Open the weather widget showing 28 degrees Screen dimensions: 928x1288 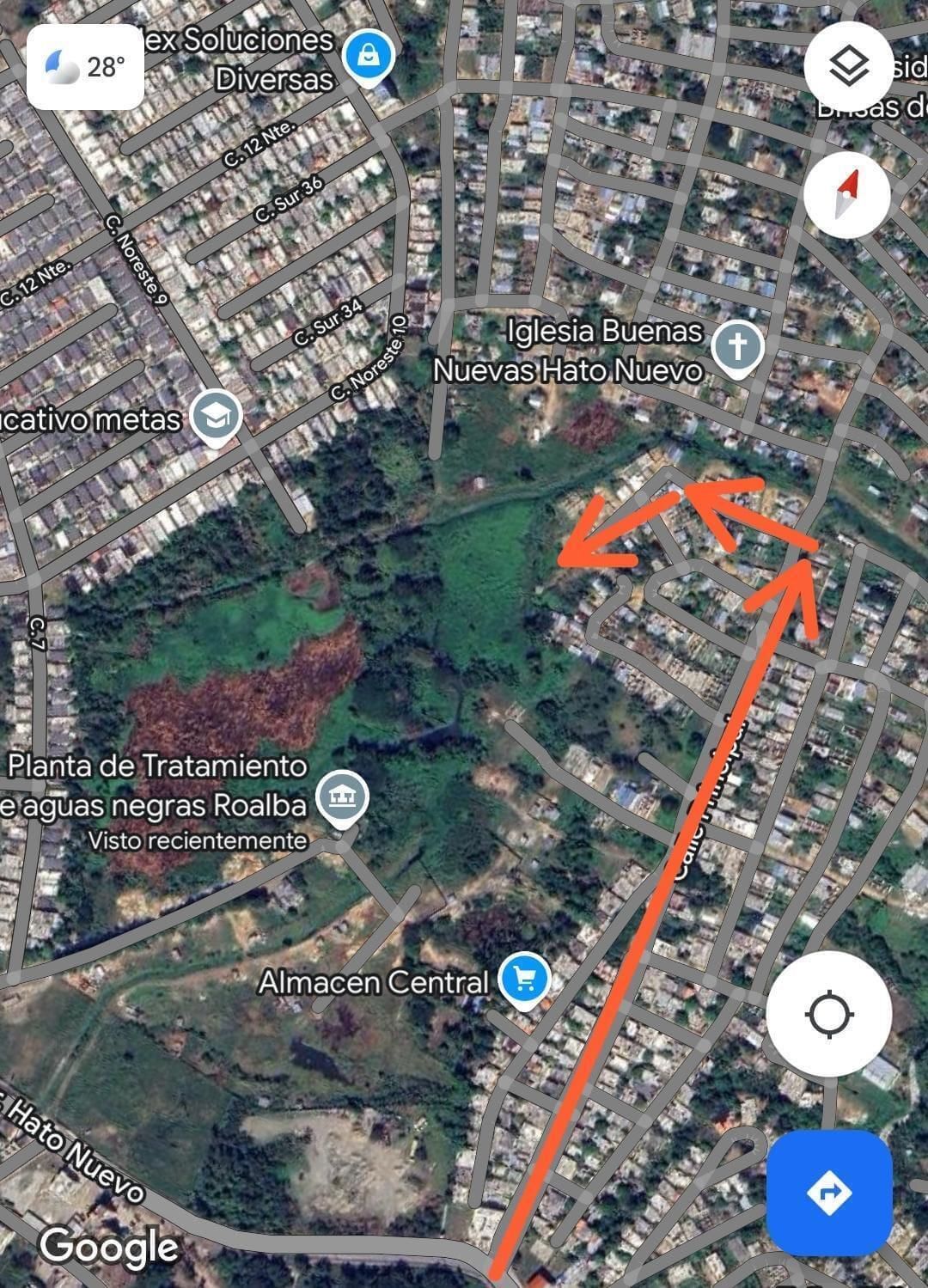tap(86, 63)
